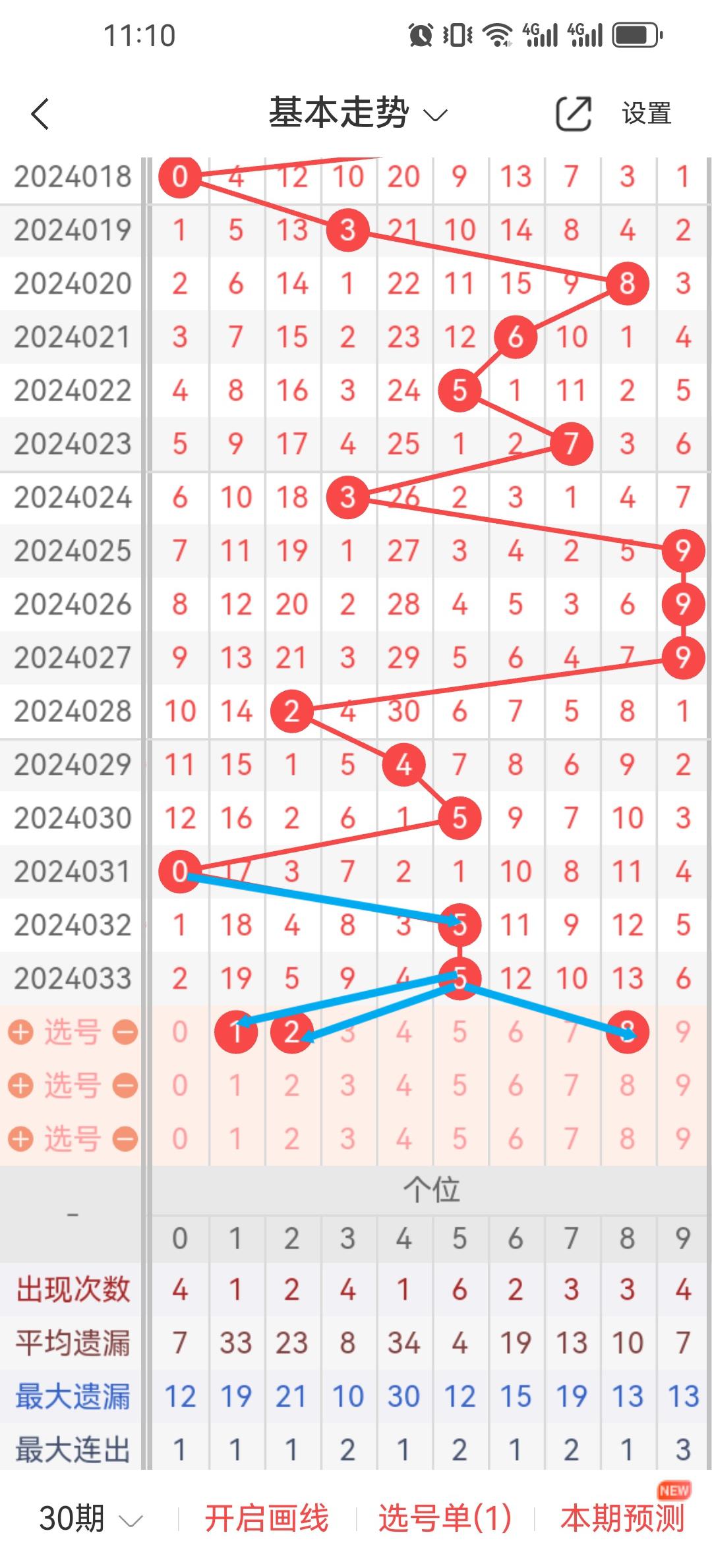Enable 开启画线 line drawing

point(266,1519)
